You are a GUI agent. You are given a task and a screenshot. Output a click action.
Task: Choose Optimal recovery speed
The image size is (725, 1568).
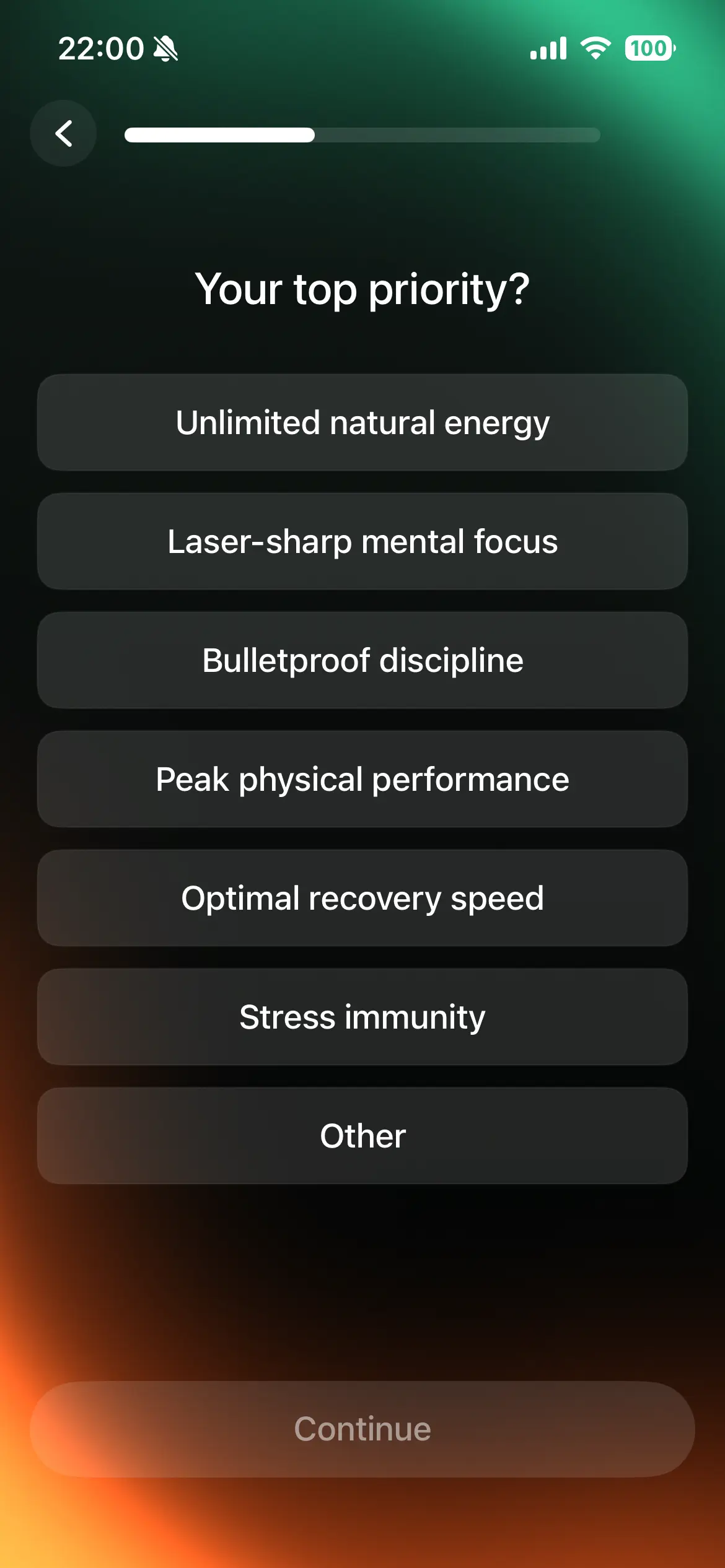(362, 899)
